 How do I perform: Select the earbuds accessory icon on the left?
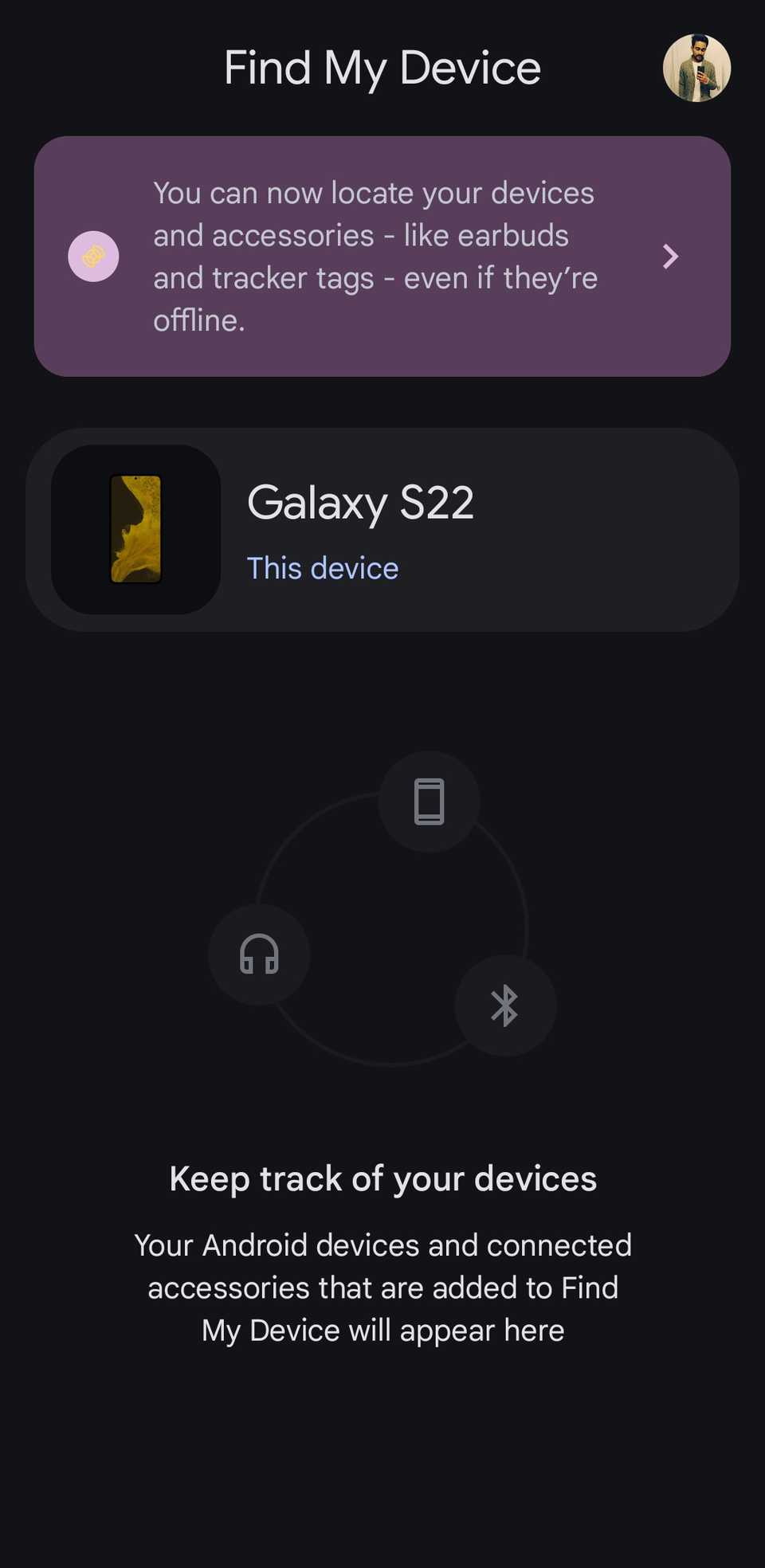click(x=259, y=955)
